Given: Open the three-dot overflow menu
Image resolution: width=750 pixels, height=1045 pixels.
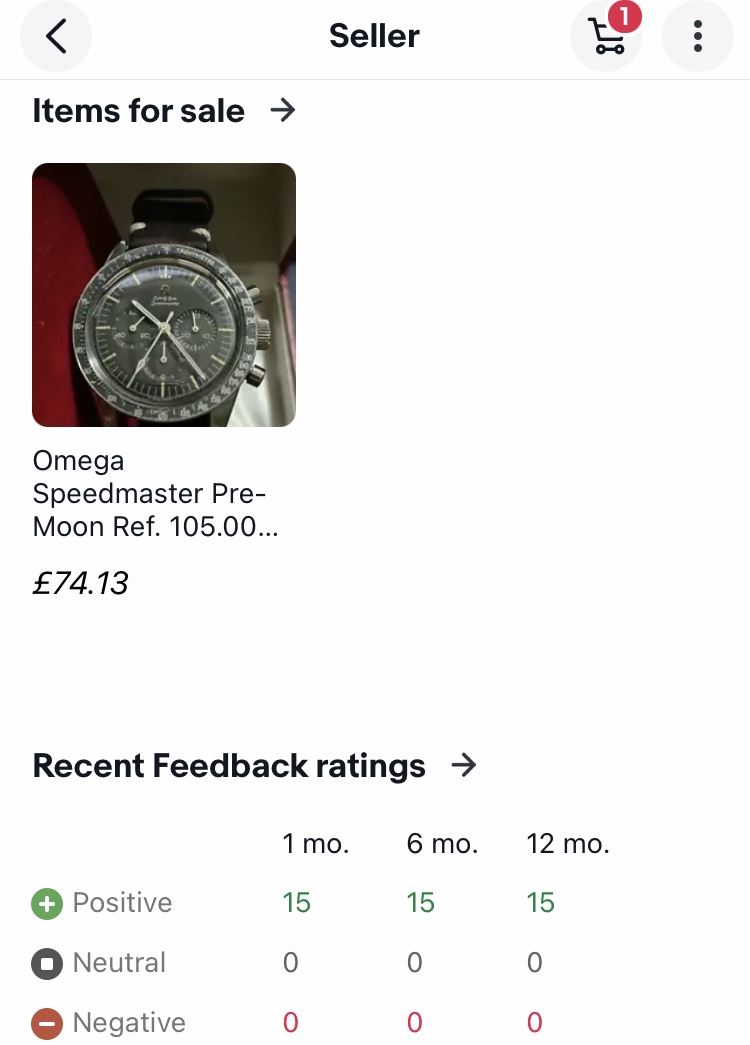Looking at the screenshot, I should click(698, 37).
